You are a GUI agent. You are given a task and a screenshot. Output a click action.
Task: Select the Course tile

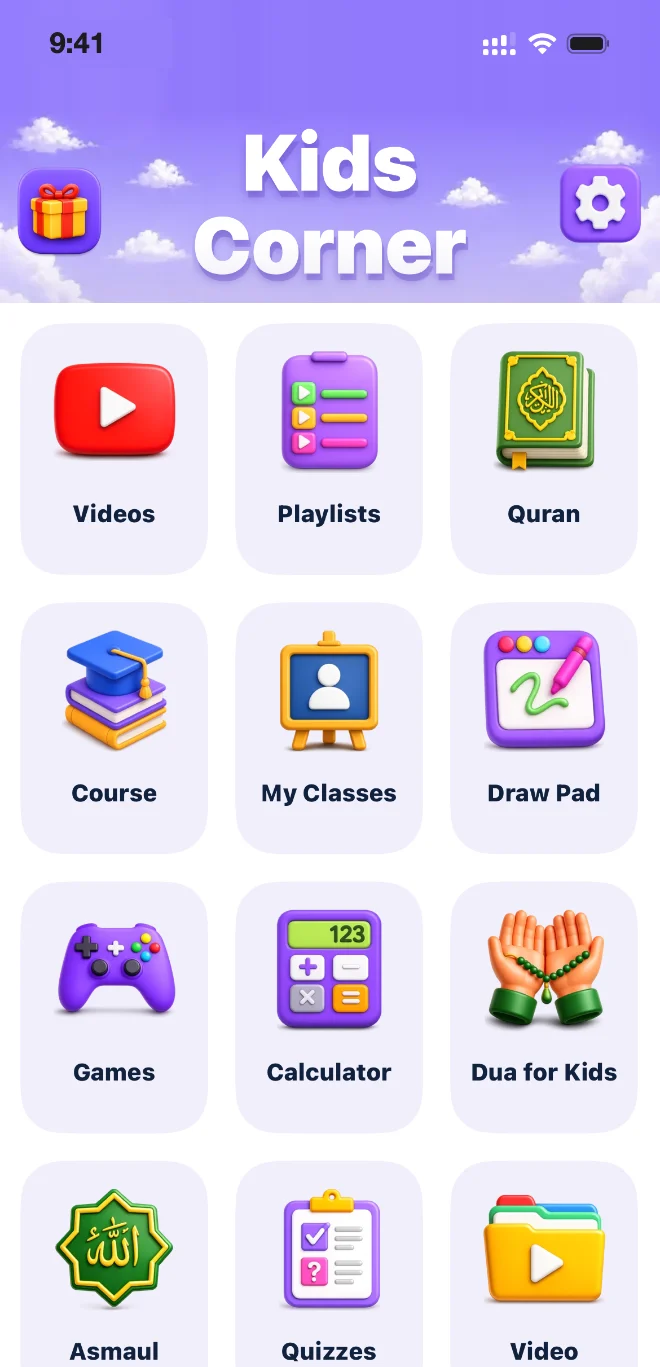(x=114, y=728)
